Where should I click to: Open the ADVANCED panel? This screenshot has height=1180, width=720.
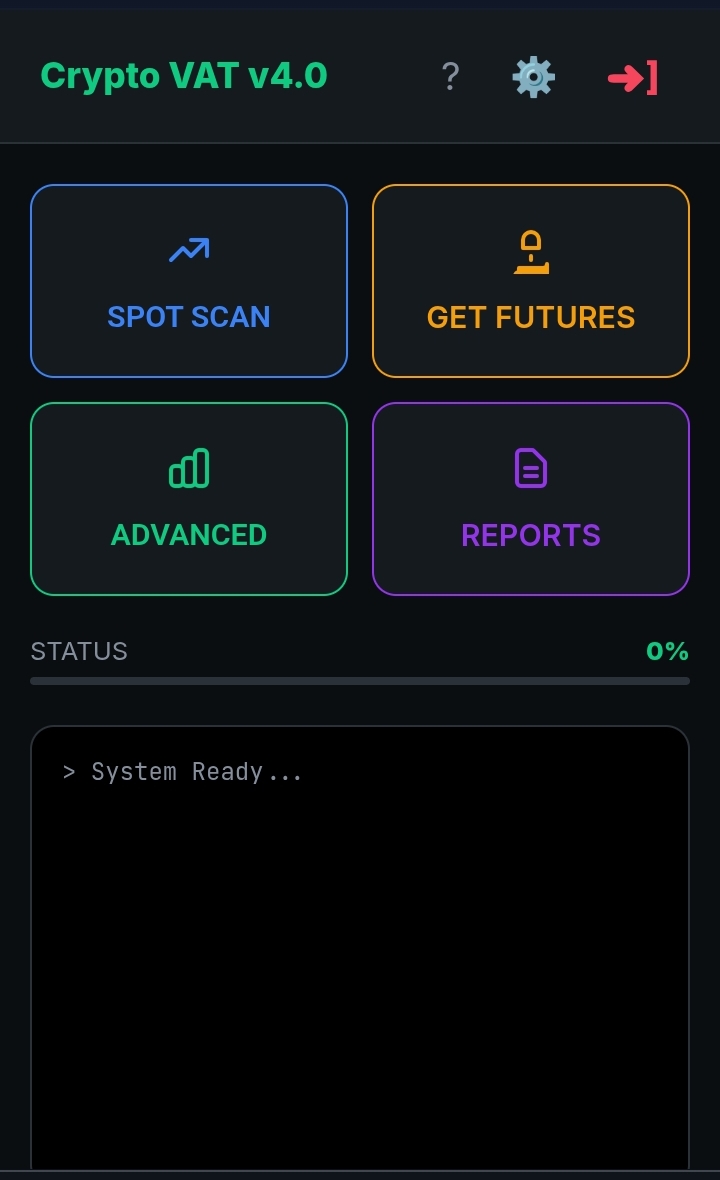pos(188,498)
